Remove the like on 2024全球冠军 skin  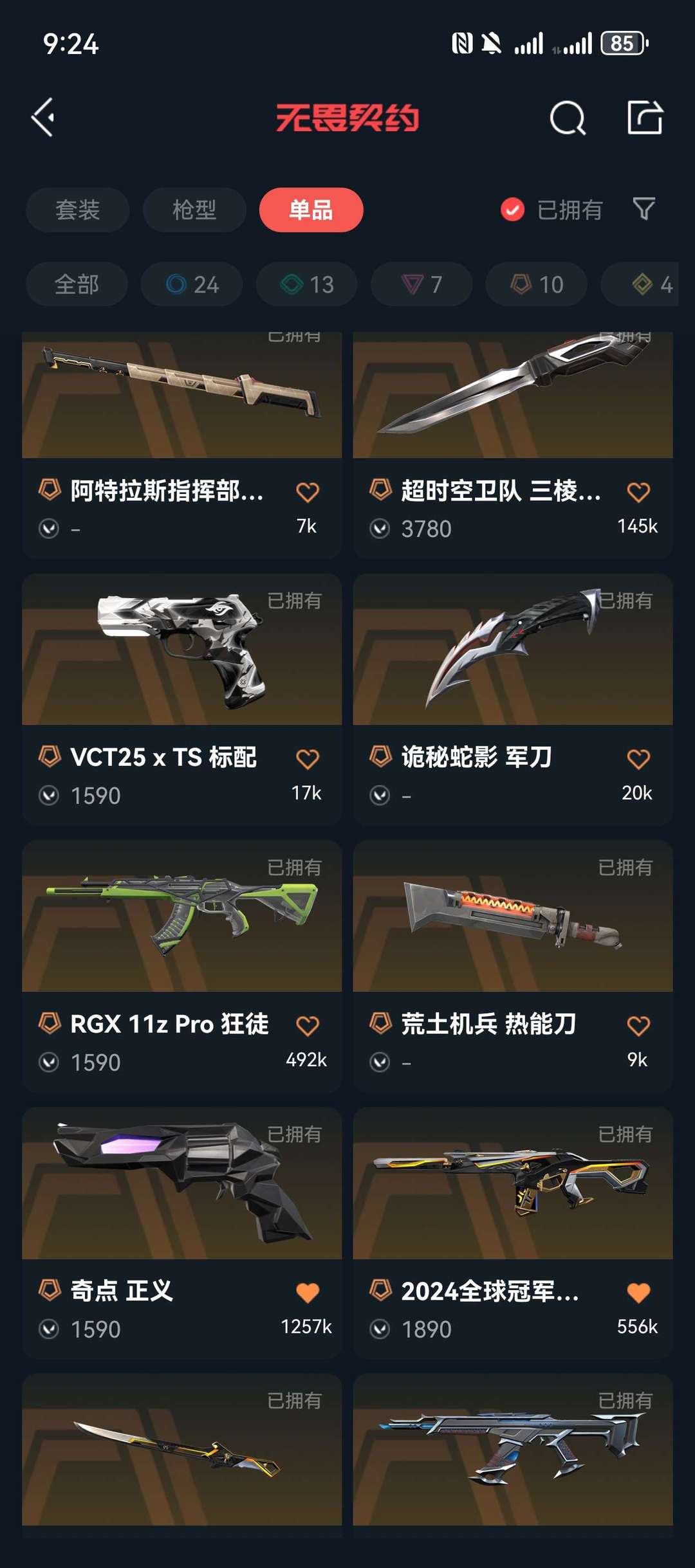638,1292
